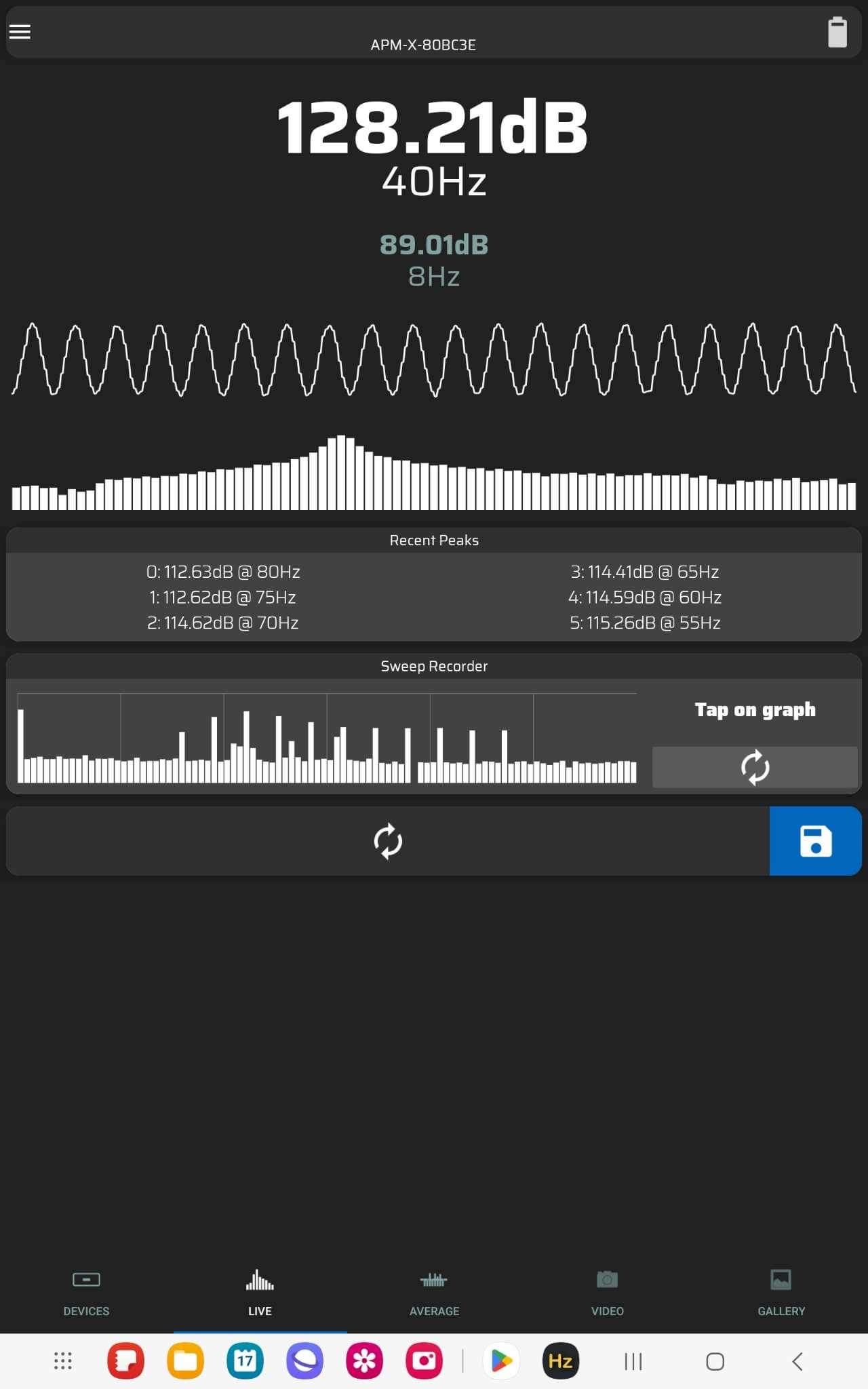Save the measurement with blue disk button

[815, 841]
